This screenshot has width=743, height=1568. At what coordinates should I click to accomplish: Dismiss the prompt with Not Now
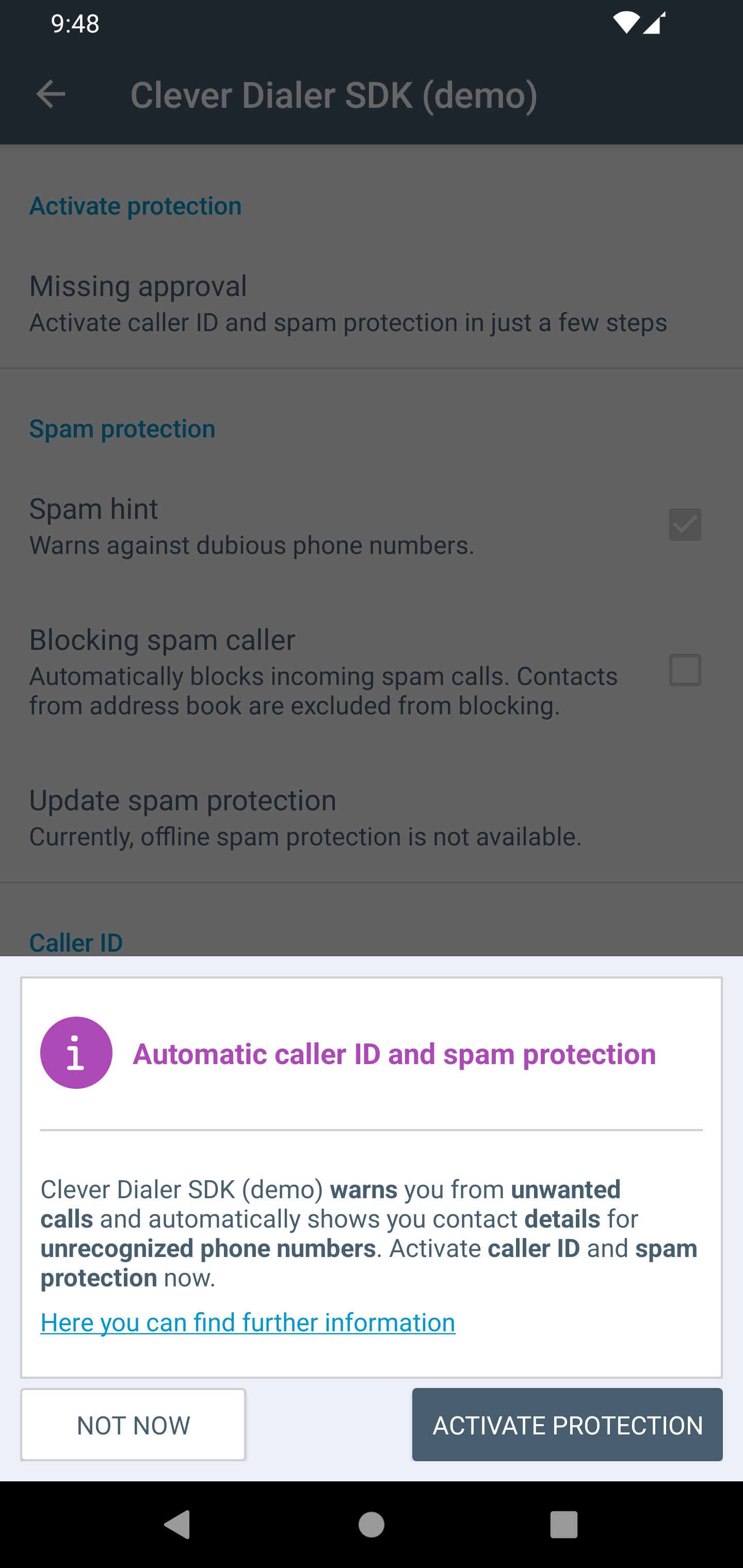tap(133, 1424)
